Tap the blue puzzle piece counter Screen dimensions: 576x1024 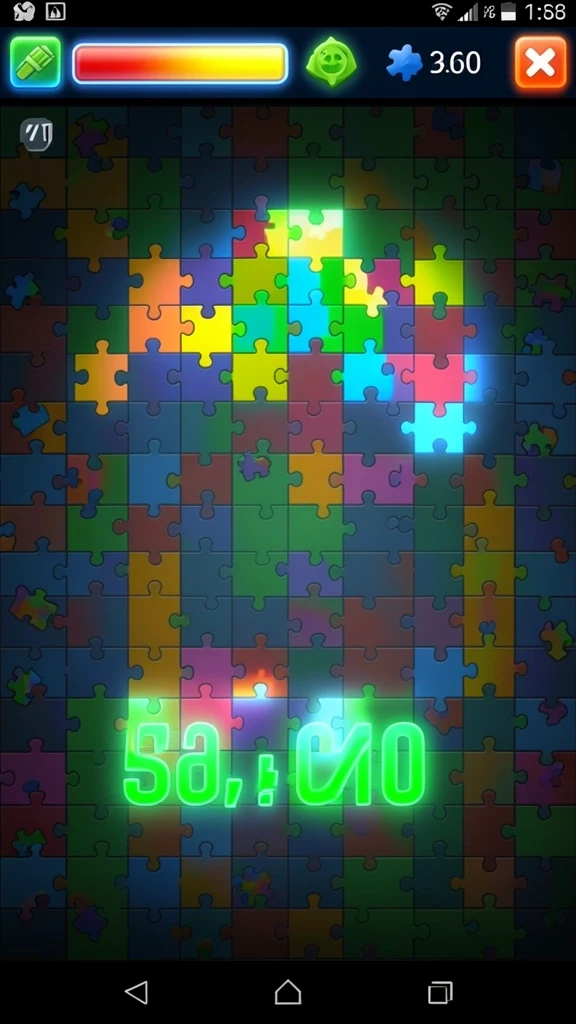tap(434, 63)
